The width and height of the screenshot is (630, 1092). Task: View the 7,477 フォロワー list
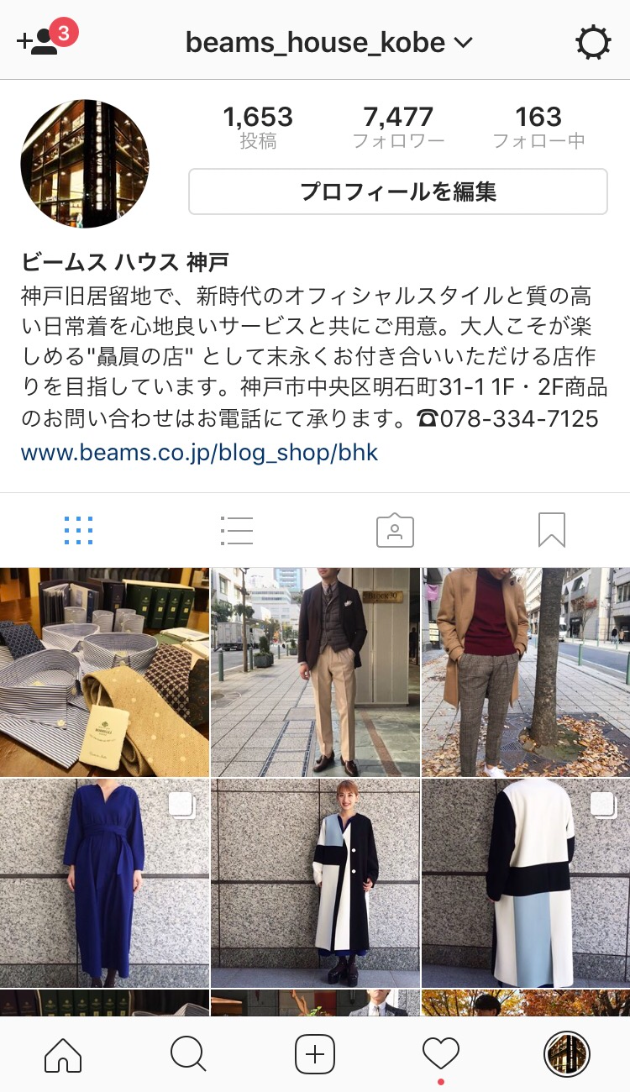tap(398, 127)
